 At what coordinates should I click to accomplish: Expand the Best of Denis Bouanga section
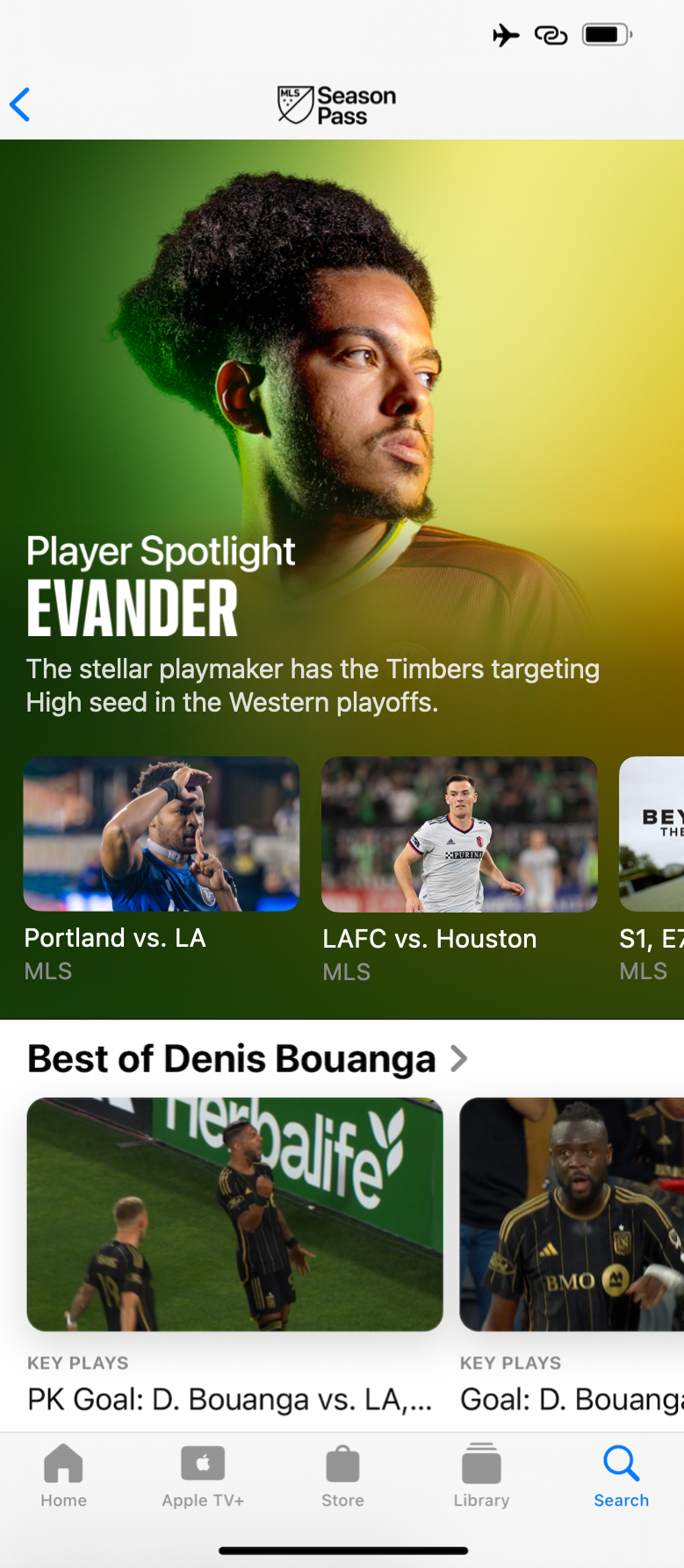pos(248,1059)
